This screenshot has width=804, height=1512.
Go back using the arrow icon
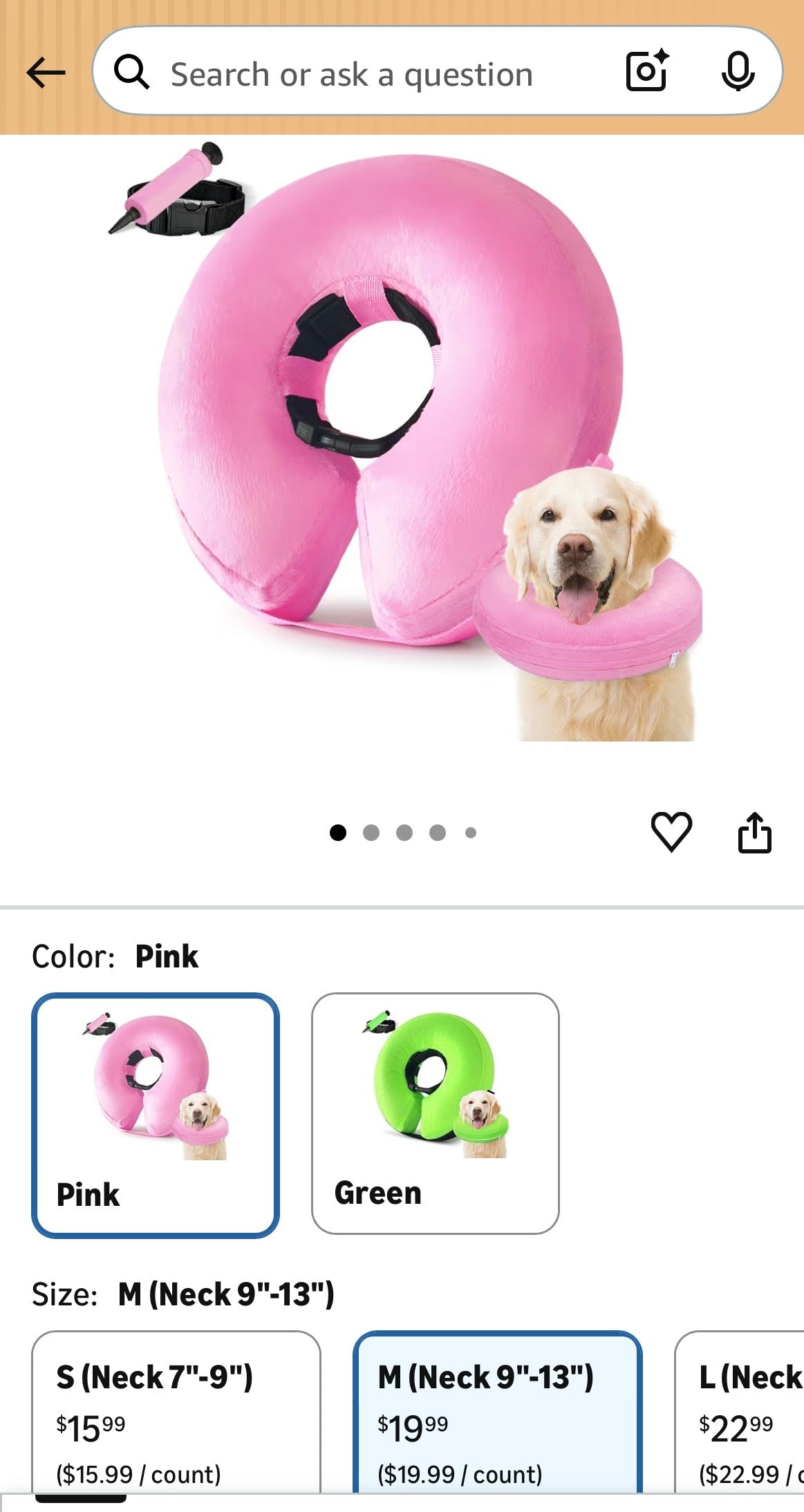46,73
